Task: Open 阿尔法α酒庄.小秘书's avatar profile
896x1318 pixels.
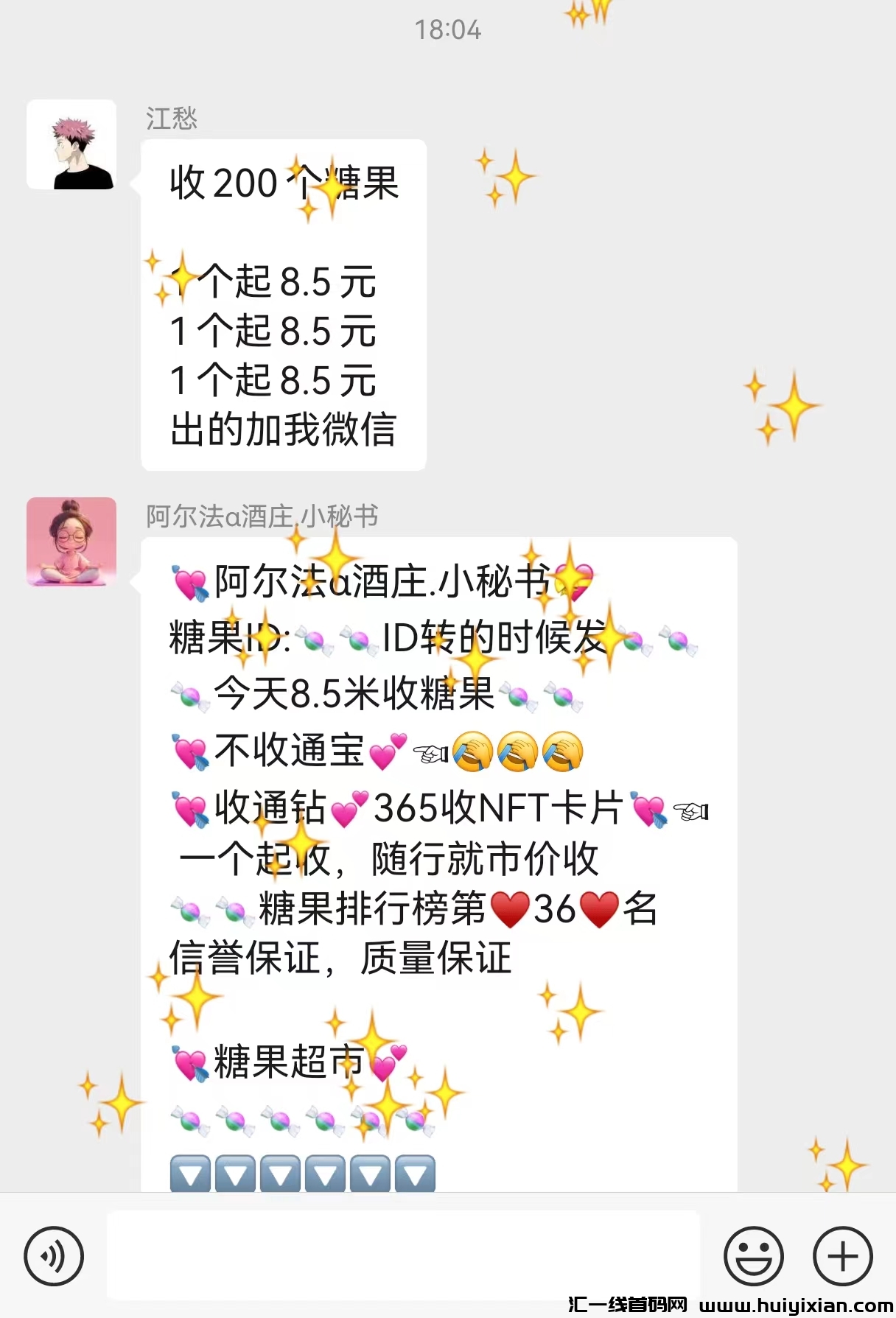Action: coord(71,541)
